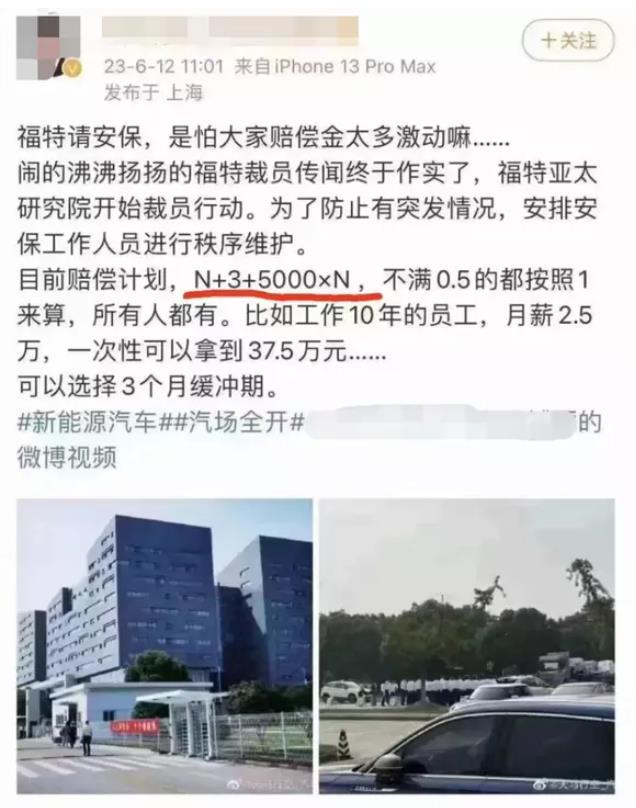Screen dimensions: 636x808
Task: Follow the poster with the +关注 button
Action: pyautogui.click(x=568, y=41)
